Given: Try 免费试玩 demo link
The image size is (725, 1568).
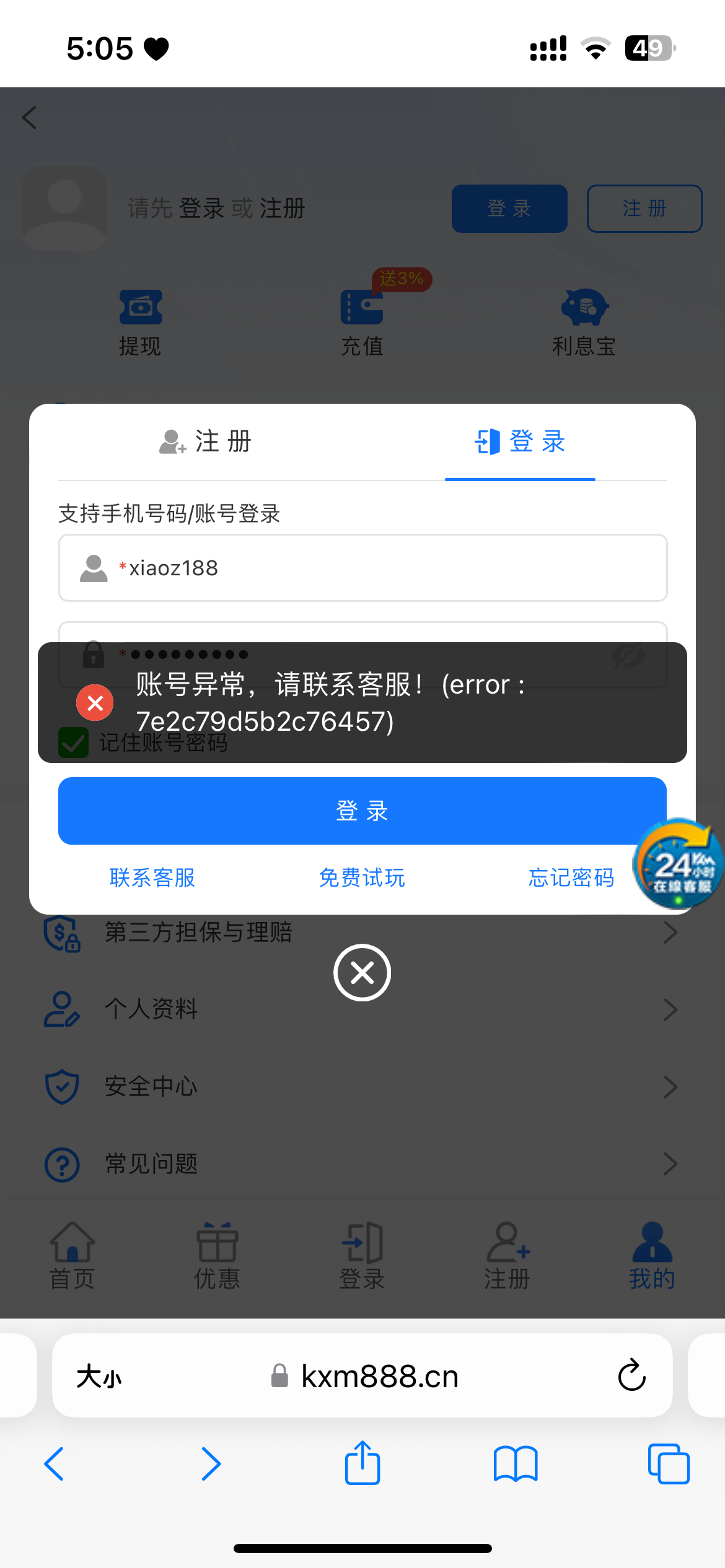Looking at the screenshot, I should pyautogui.click(x=362, y=878).
